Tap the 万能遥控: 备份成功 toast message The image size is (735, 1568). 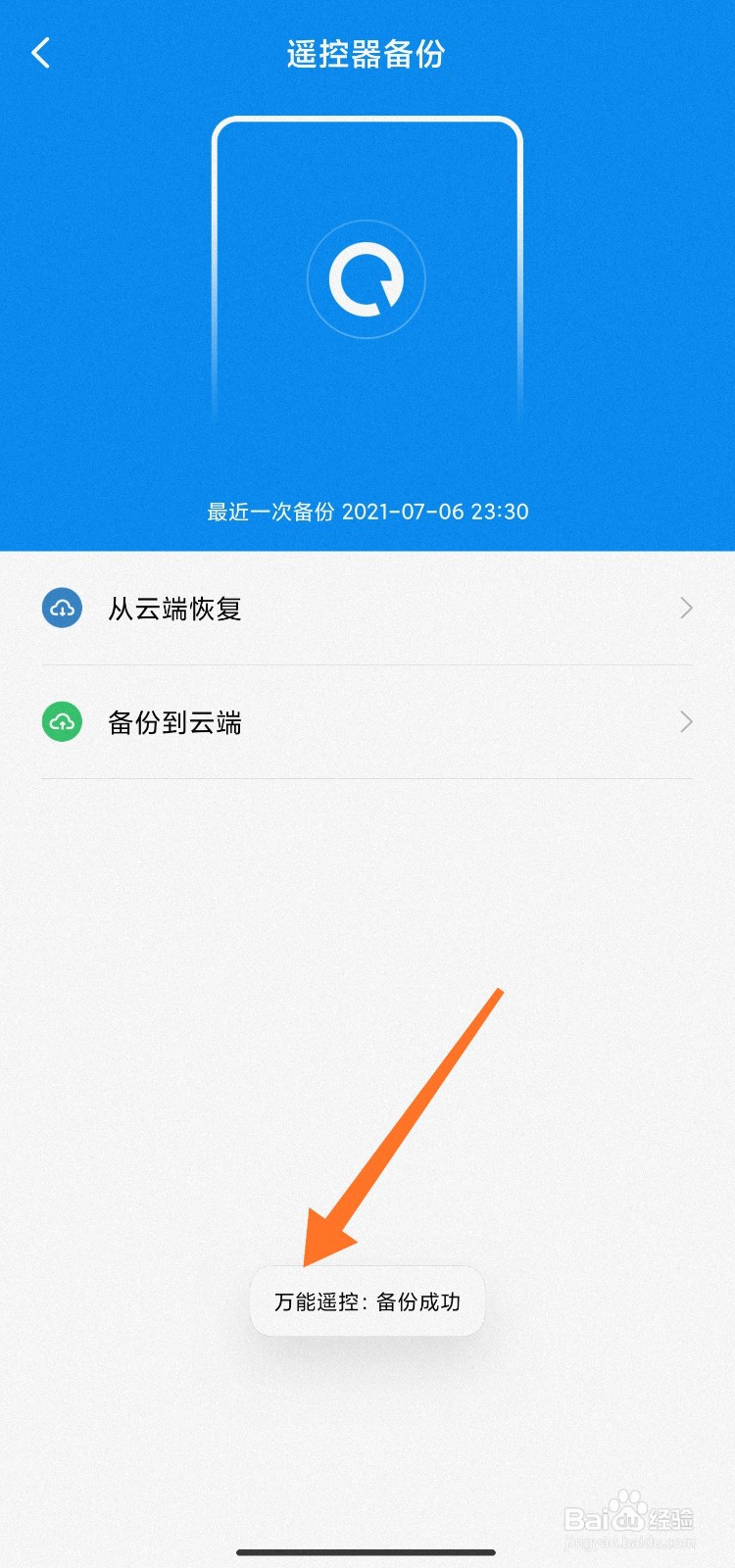coord(367,1301)
